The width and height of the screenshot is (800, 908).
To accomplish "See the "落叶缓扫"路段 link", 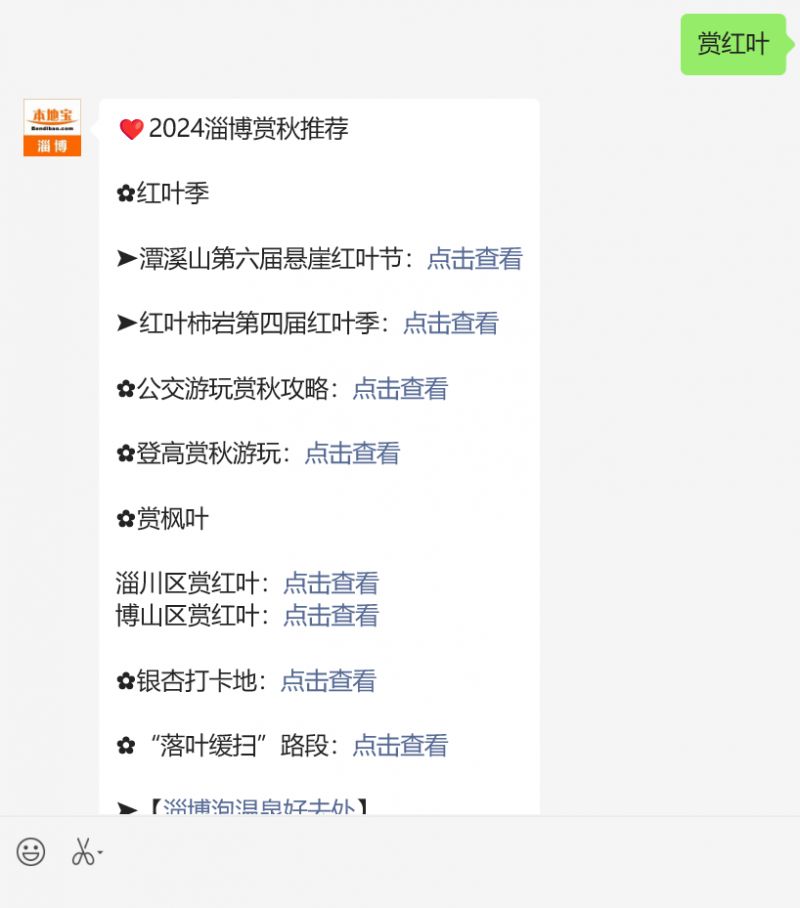I will 400,746.
